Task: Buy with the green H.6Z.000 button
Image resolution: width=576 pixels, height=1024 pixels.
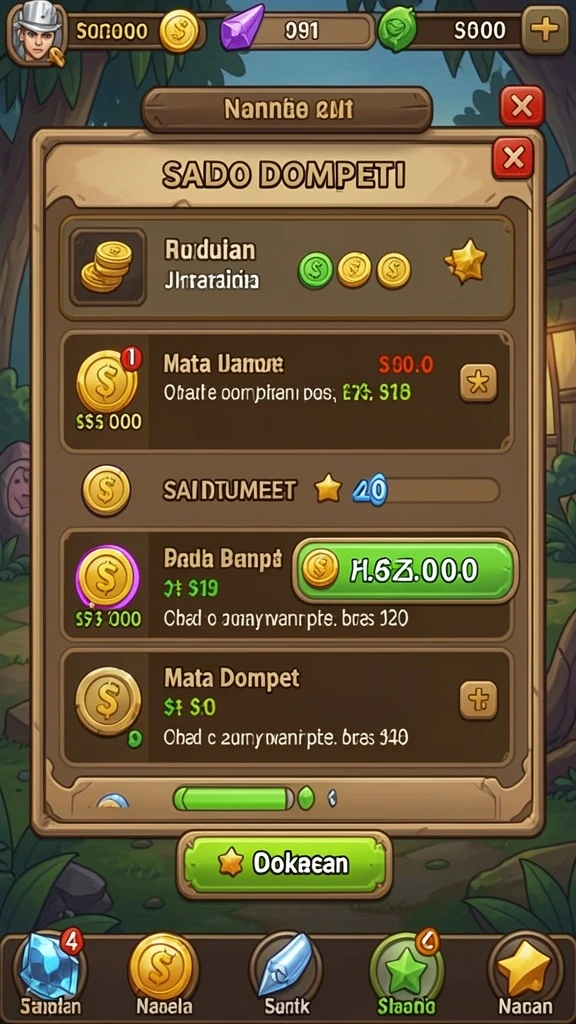Action: [405, 570]
